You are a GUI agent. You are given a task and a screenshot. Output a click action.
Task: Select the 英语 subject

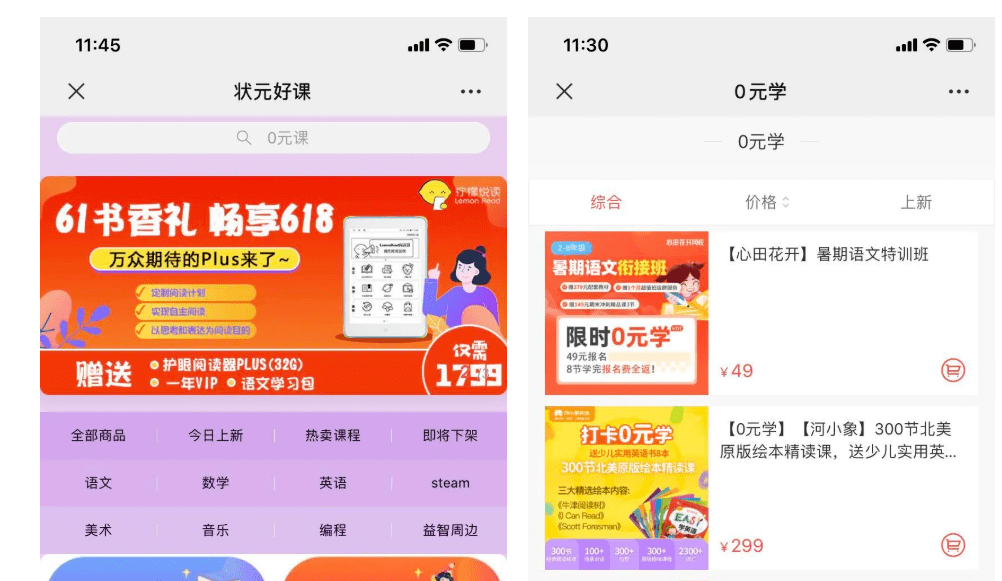click(333, 483)
